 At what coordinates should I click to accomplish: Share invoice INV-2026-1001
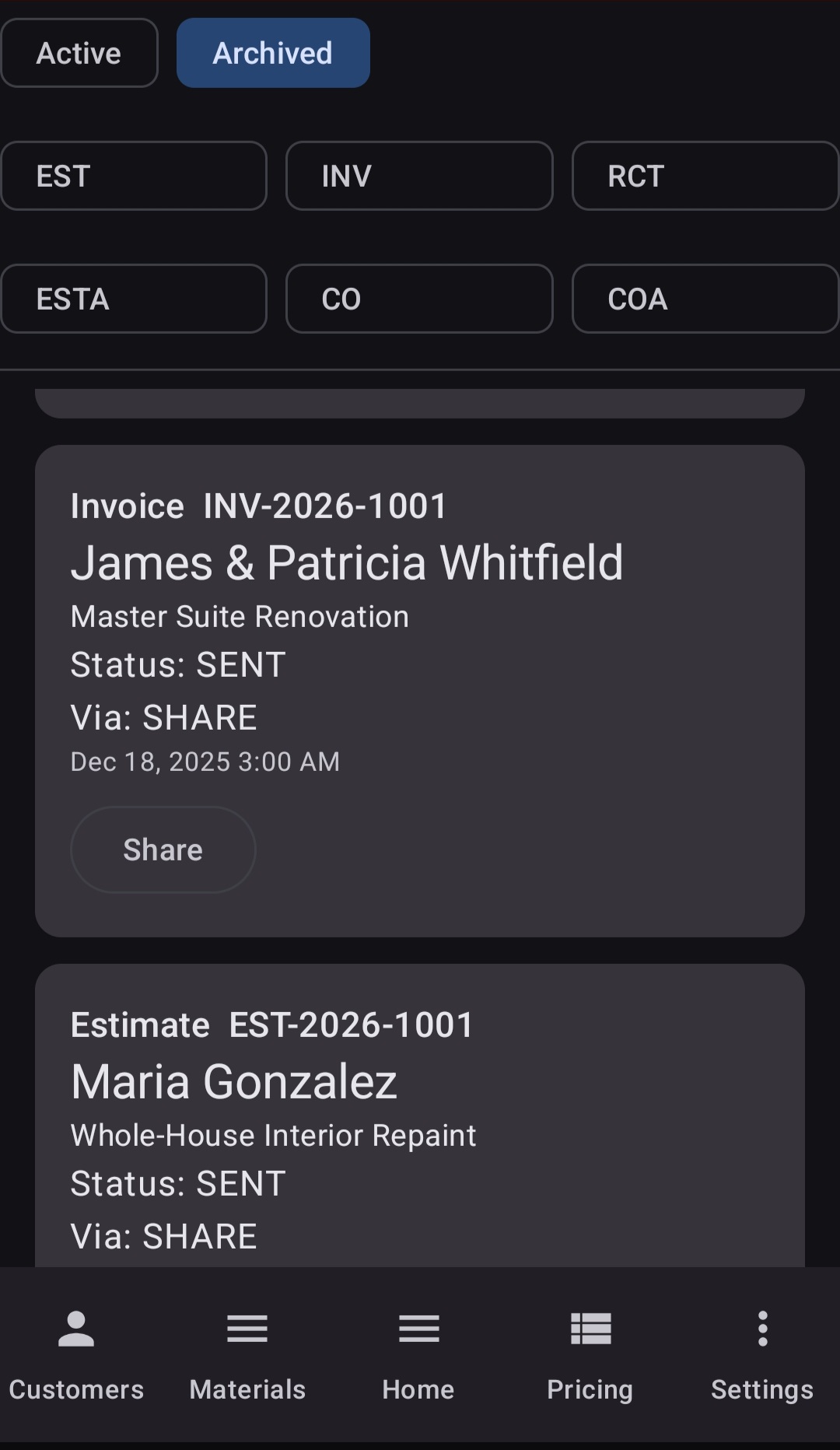coord(163,849)
